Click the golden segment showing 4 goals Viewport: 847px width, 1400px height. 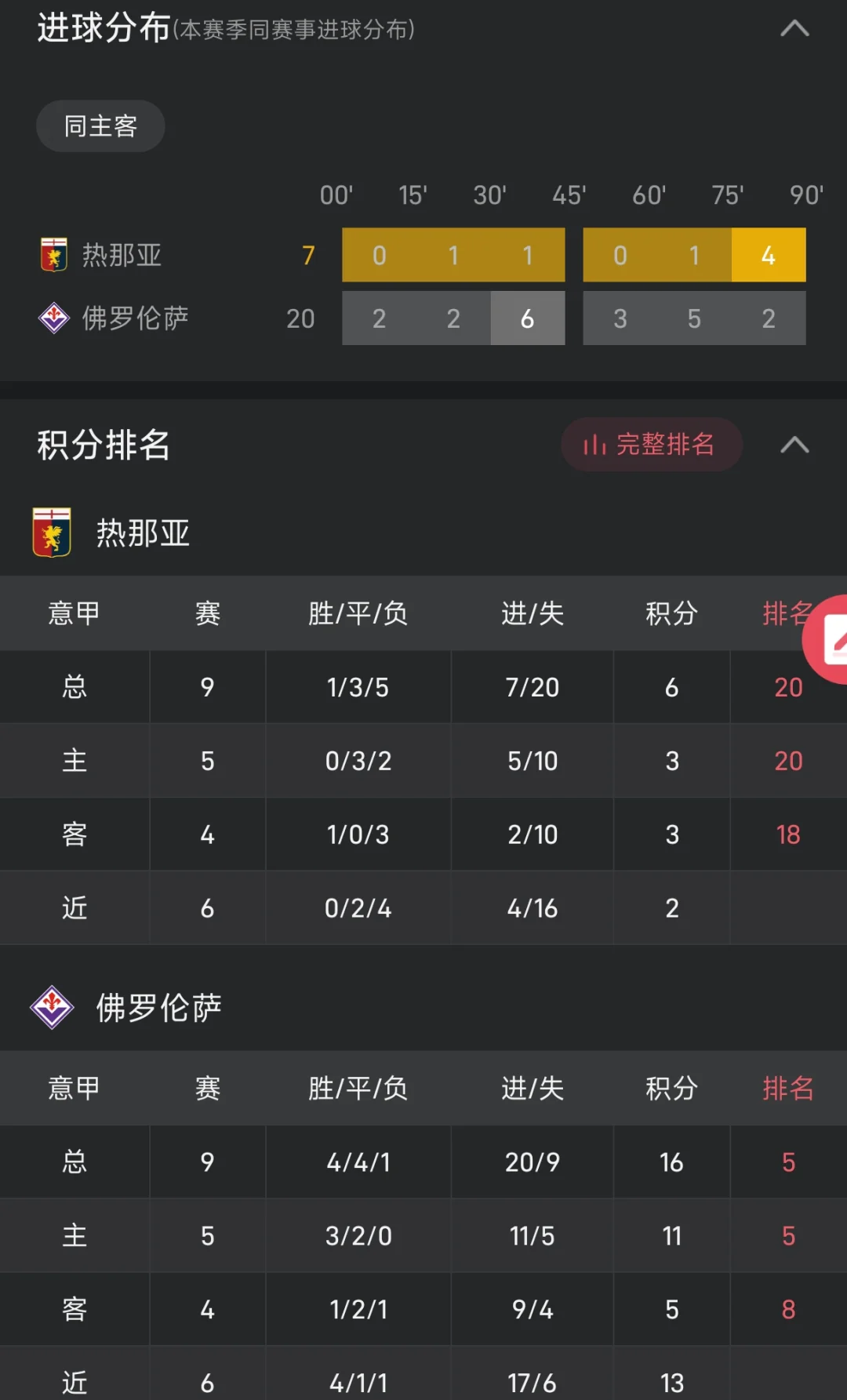click(x=769, y=255)
